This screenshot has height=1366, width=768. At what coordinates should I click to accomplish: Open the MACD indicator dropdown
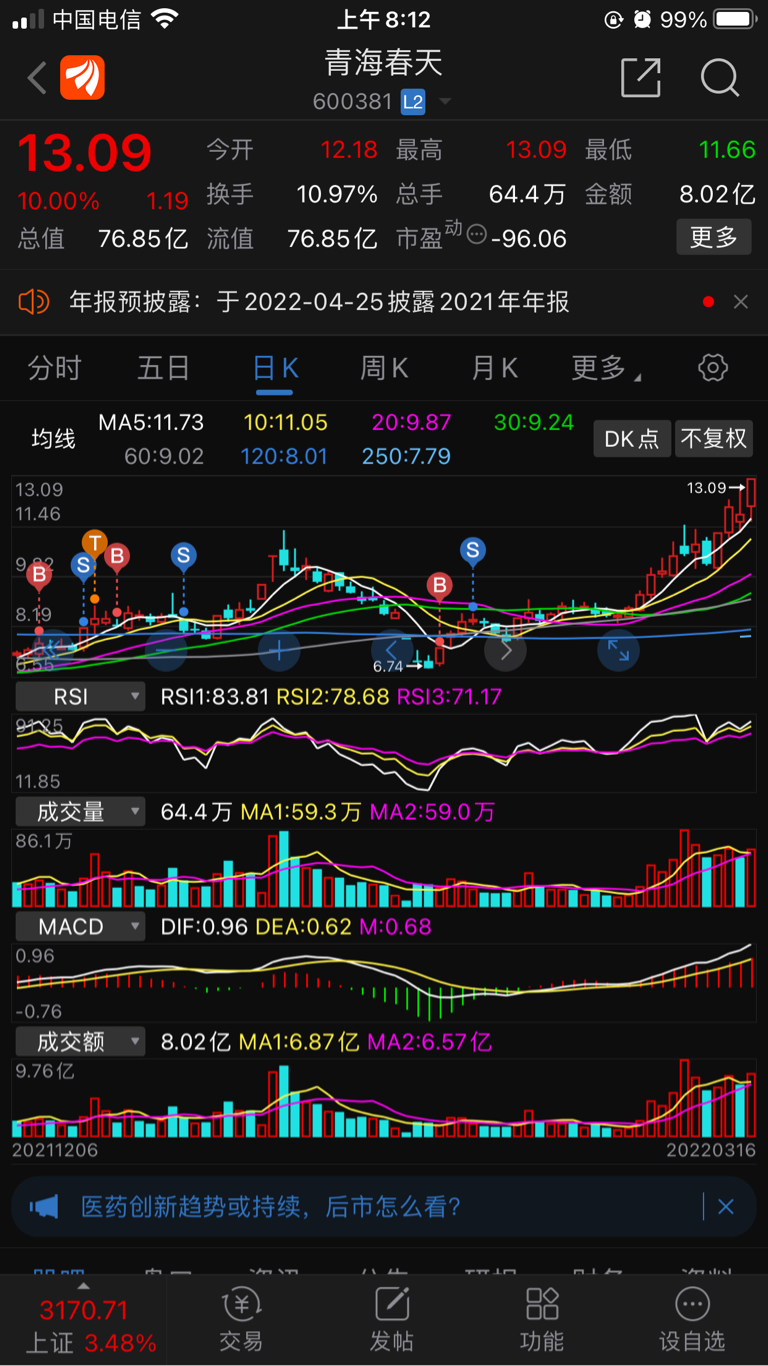click(x=80, y=926)
